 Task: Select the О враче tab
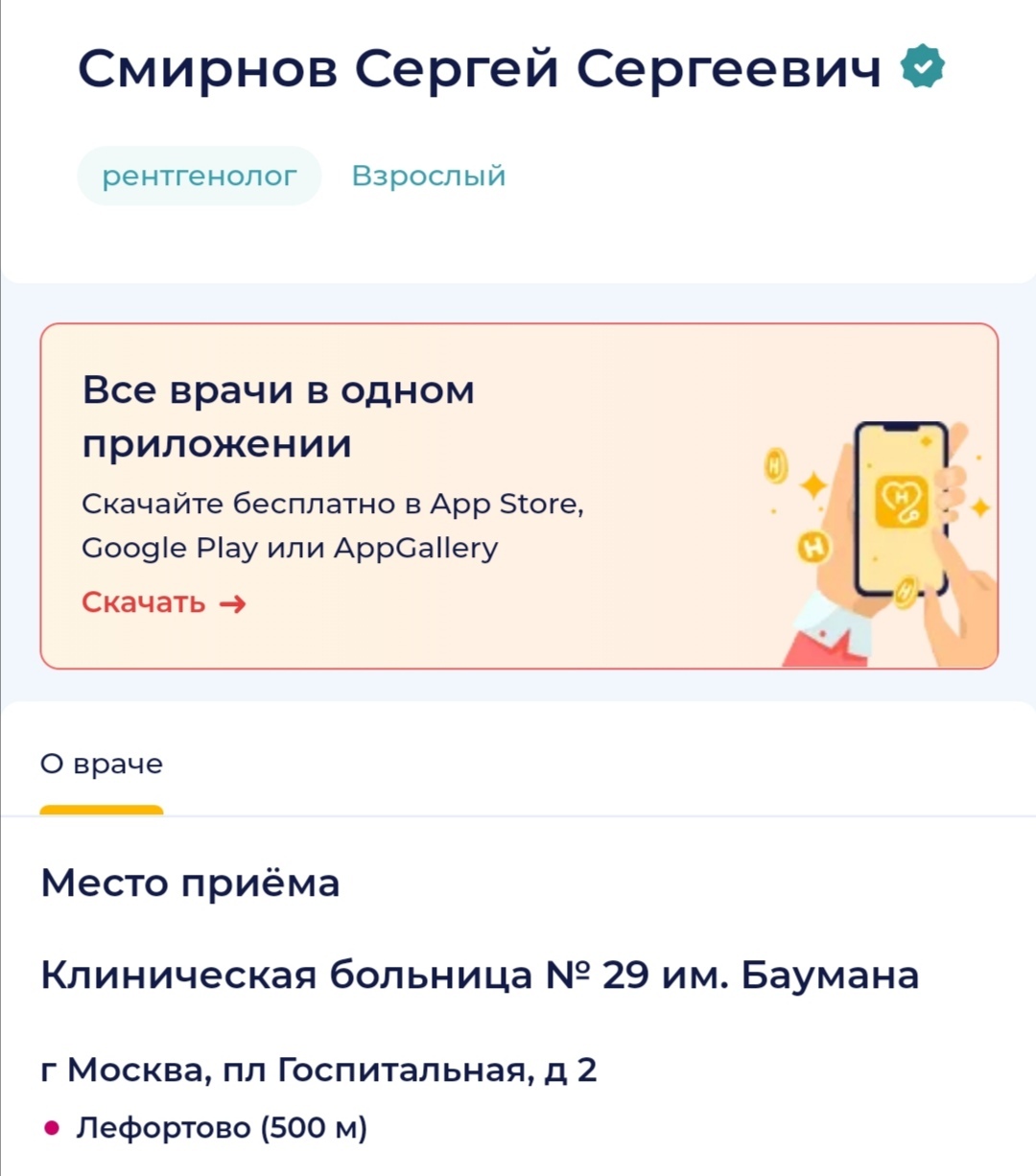(102, 764)
